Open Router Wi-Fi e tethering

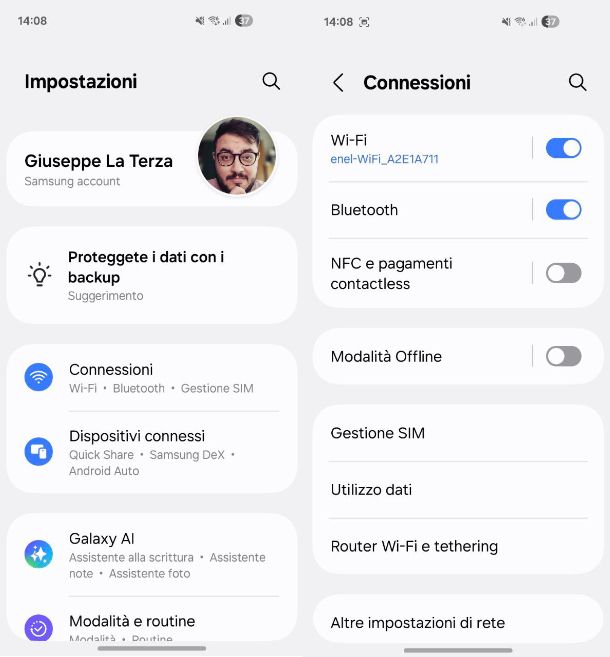[x=458, y=546]
